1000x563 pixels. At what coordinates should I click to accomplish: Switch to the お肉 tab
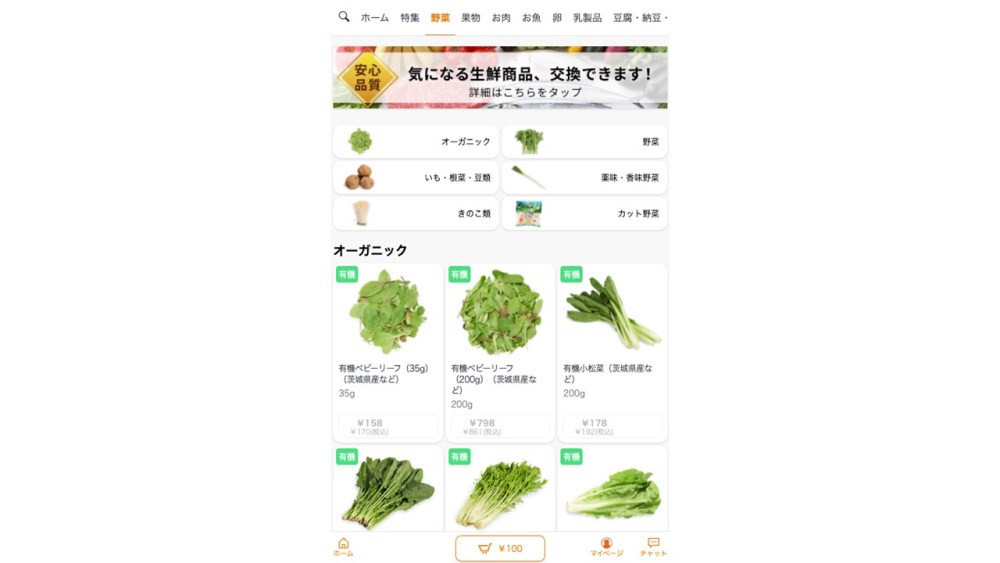pos(501,18)
